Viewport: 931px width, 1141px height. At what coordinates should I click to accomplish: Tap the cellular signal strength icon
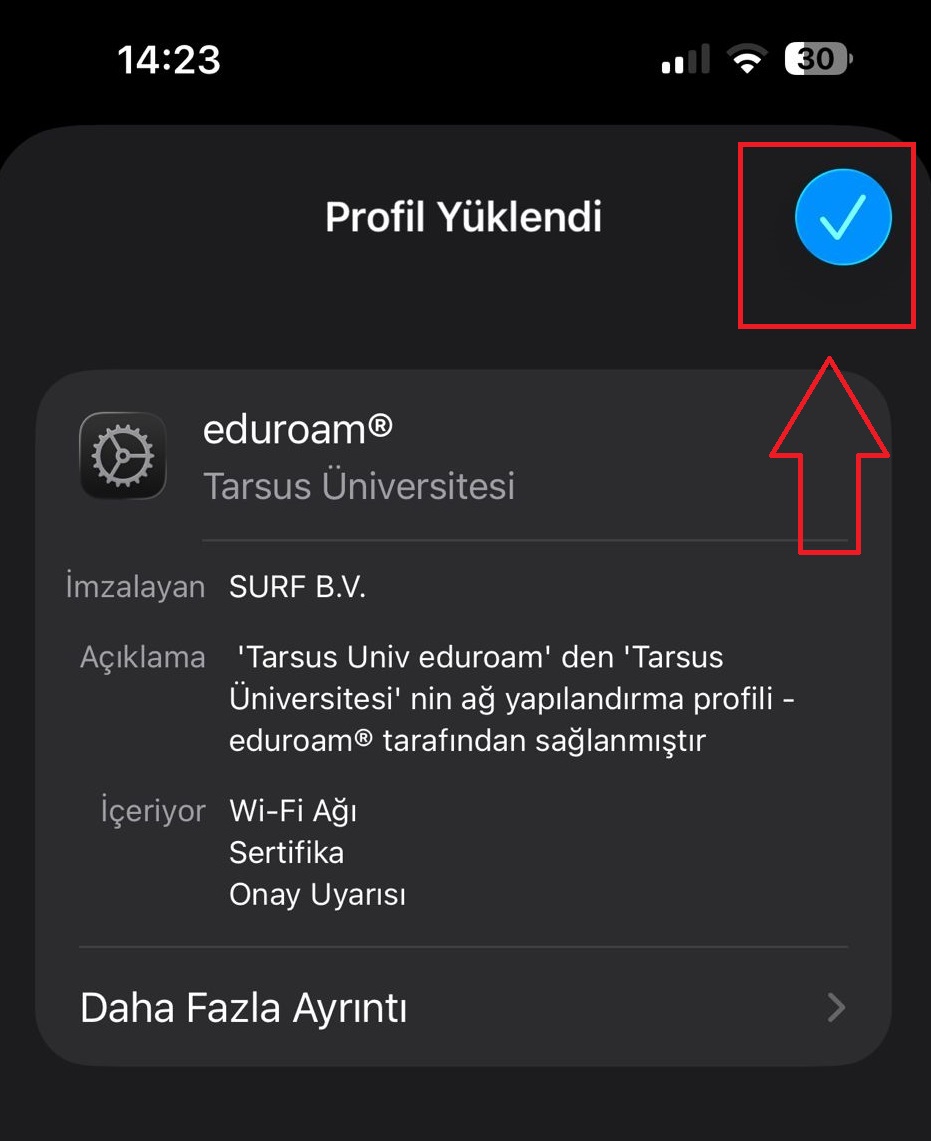pyautogui.click(x=683, y=59)
